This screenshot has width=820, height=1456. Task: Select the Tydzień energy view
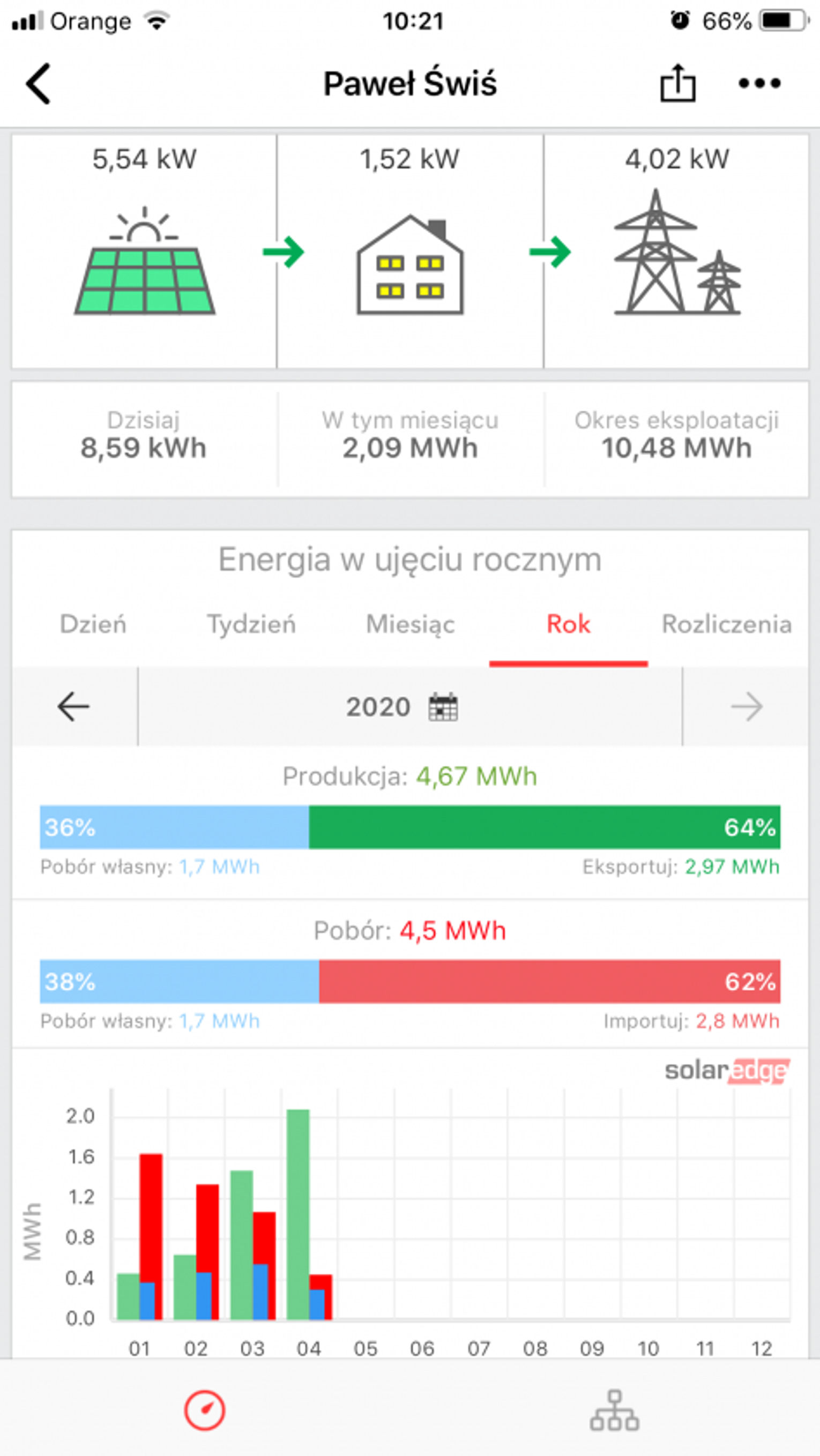(x=251, y=624)
